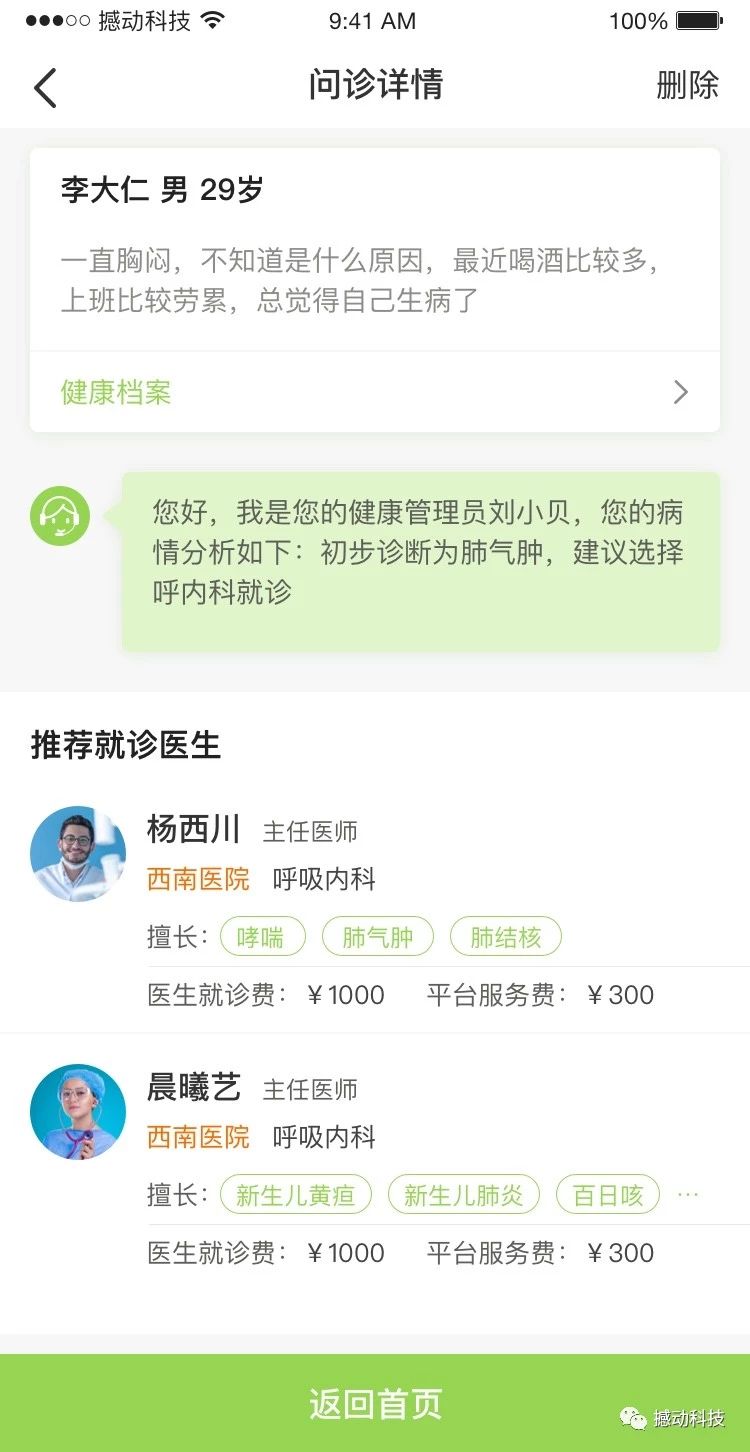Tap the health manager headset avatar icon
This screenshot has height=1452, width=750.
pyautogui.click(x=59, y=514)
